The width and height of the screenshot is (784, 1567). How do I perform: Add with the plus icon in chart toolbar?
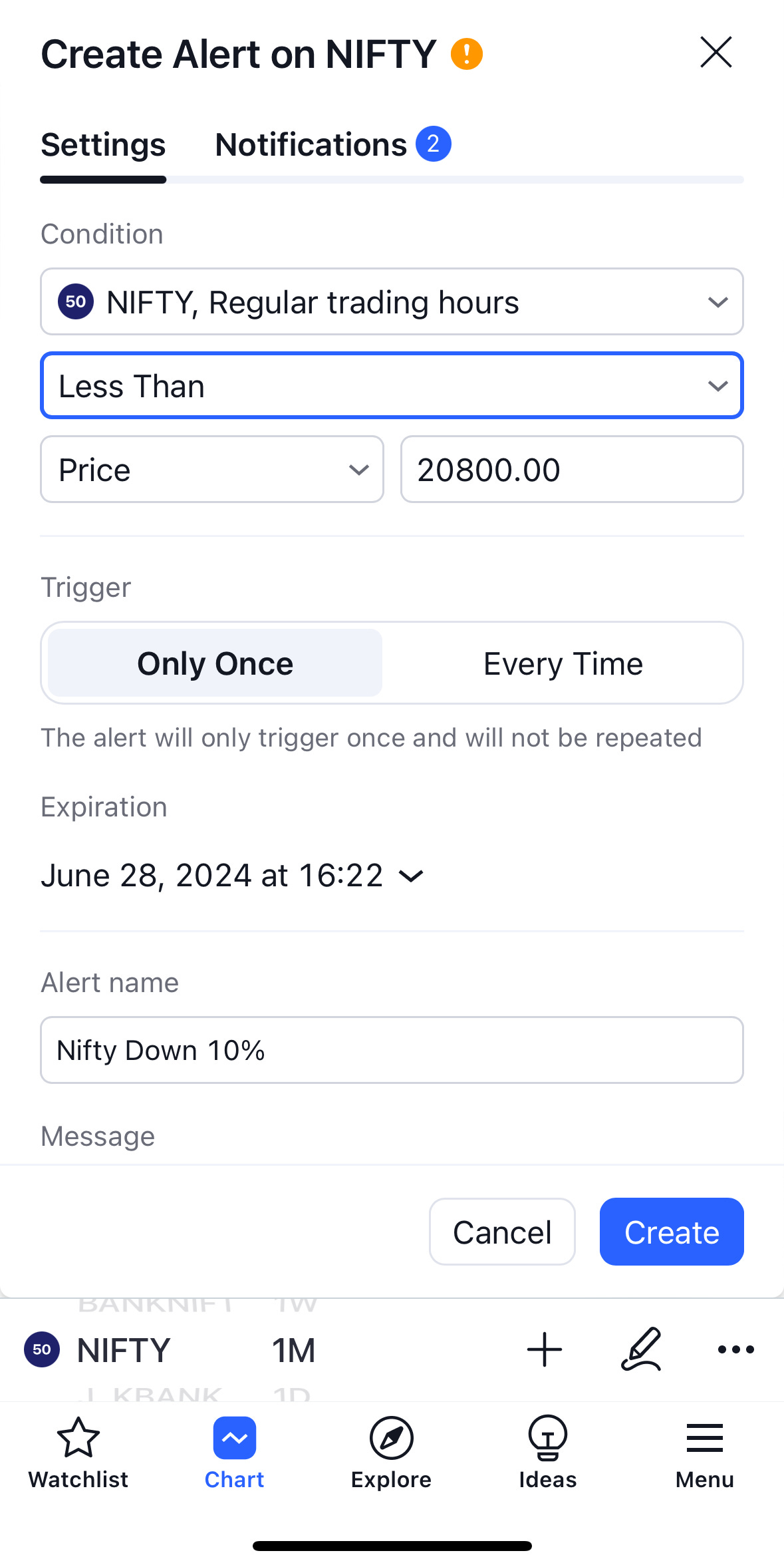point(545,1349)
